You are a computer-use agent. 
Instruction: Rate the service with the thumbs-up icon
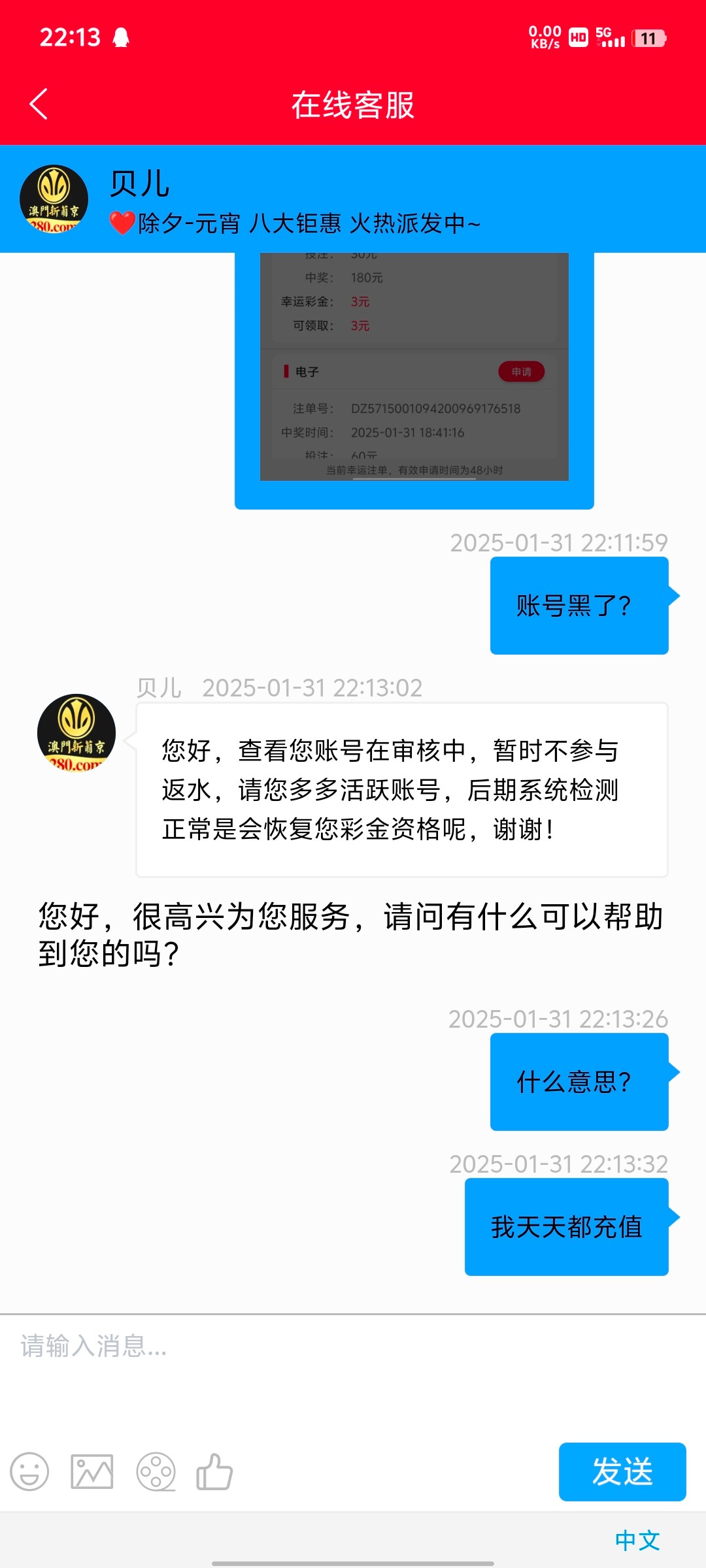[214, 1472]
